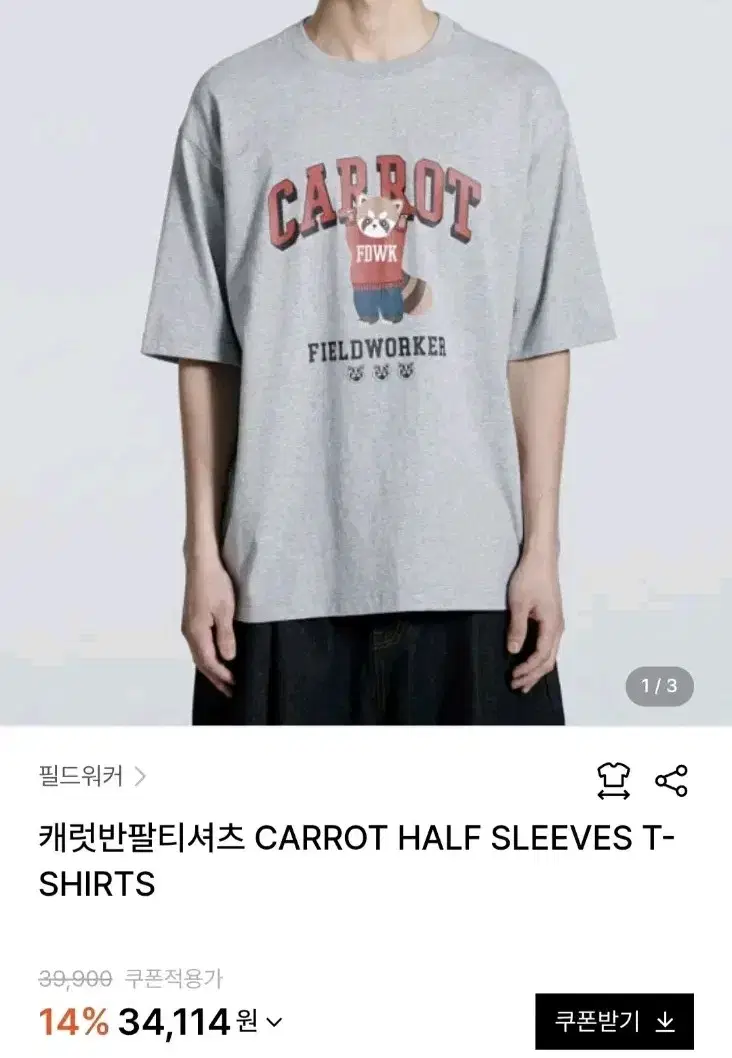Tap the image counter showing 1/3
The width and height of the screenshot is (732, 1058).
tap(657, 685)
